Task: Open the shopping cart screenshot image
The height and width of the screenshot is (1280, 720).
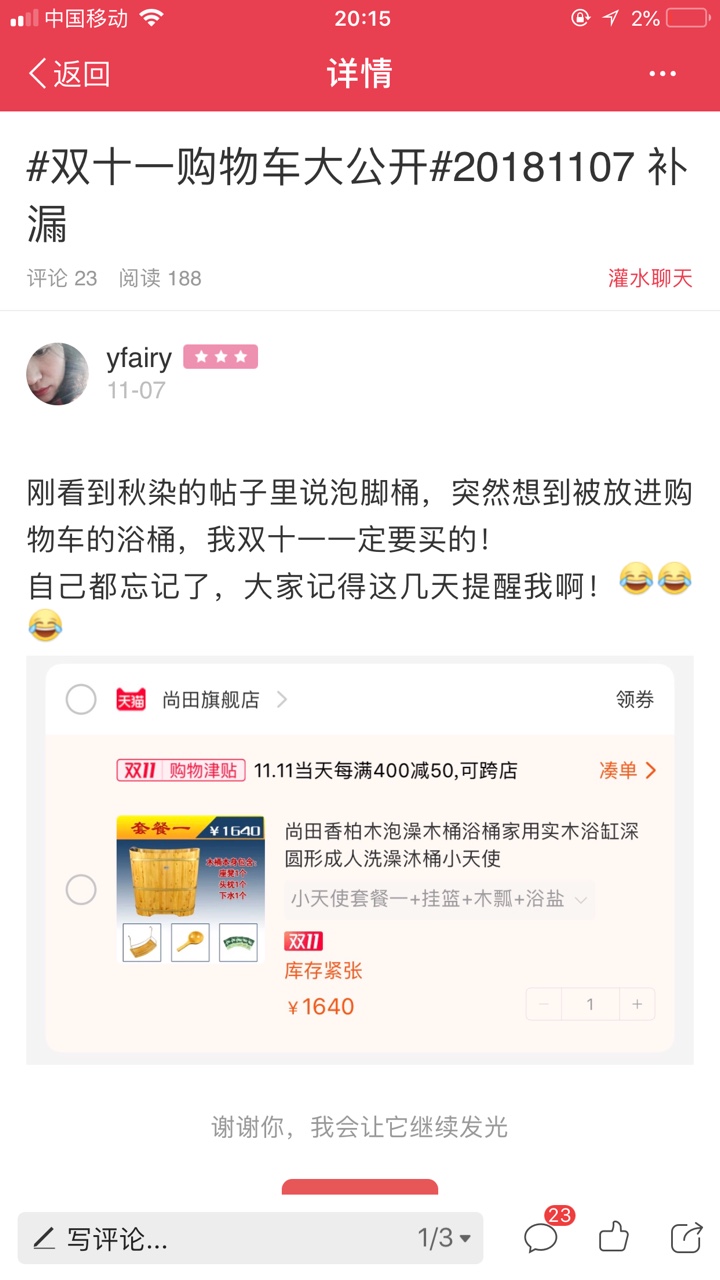Action: (359, 861)
